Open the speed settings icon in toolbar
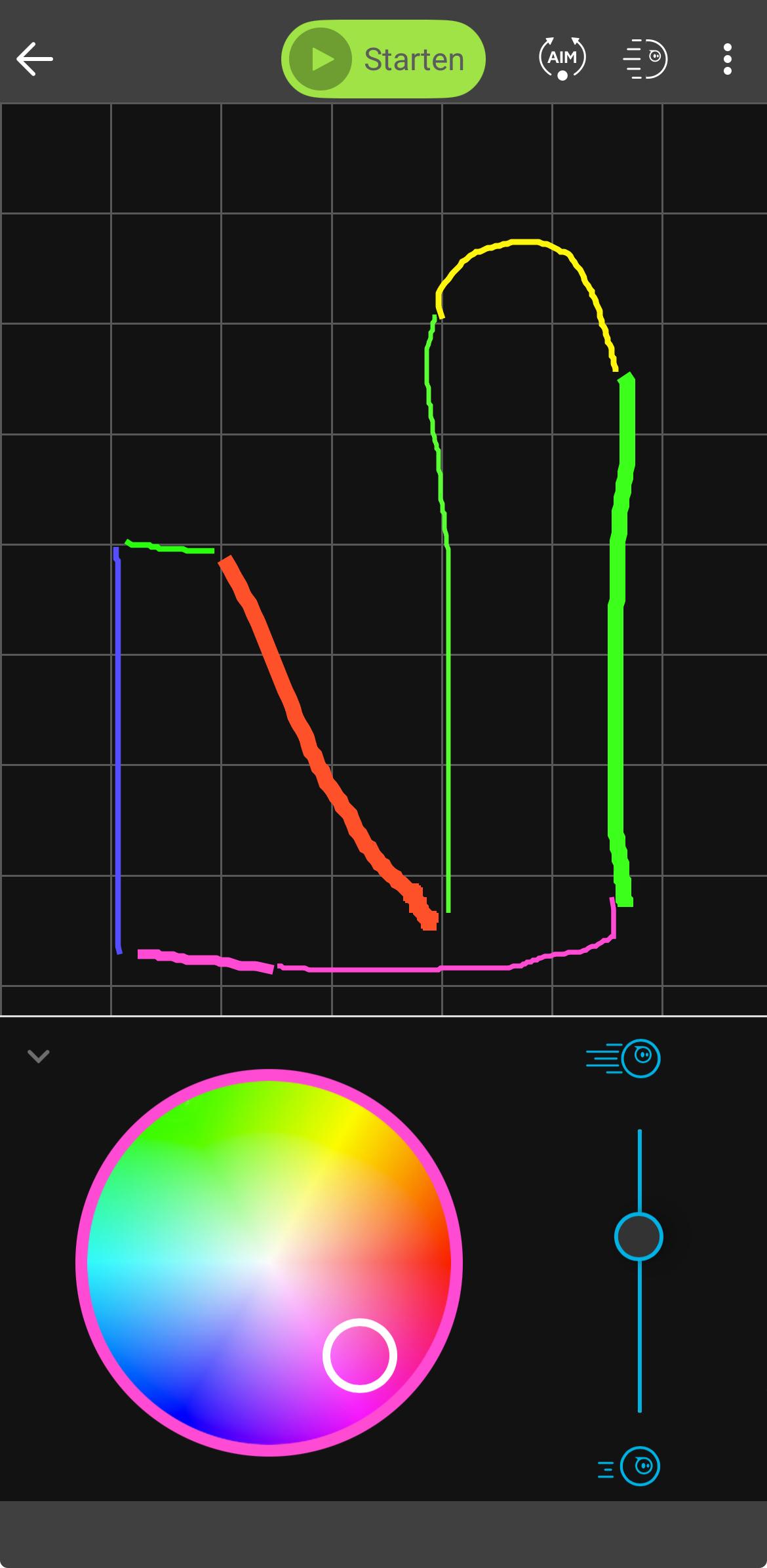Viewport: 767px width, 1568px height. point(644,59)
